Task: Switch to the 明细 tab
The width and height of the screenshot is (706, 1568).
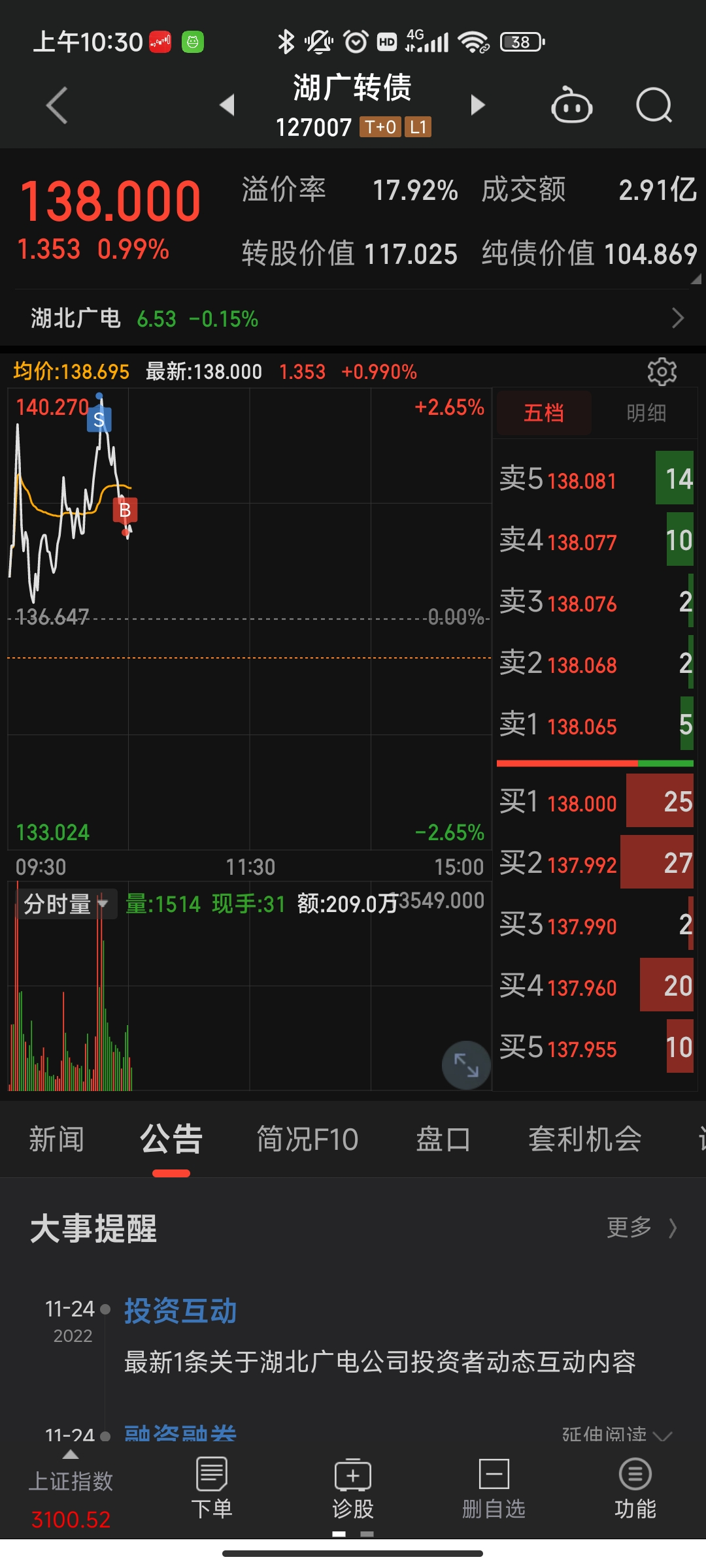Action: click(646, 414)
